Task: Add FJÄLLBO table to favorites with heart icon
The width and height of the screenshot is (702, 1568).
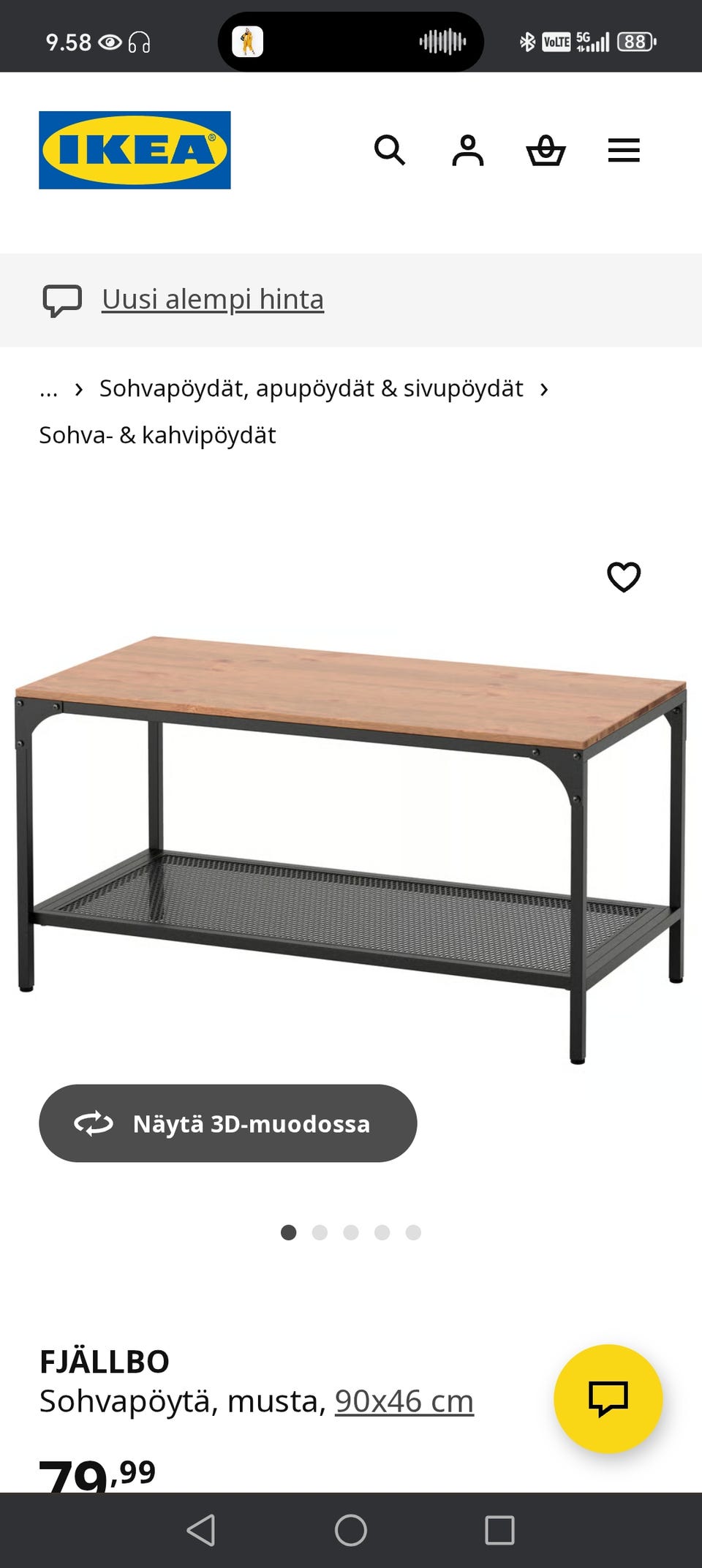Action: pyautogui.click(x=624, y=576)
